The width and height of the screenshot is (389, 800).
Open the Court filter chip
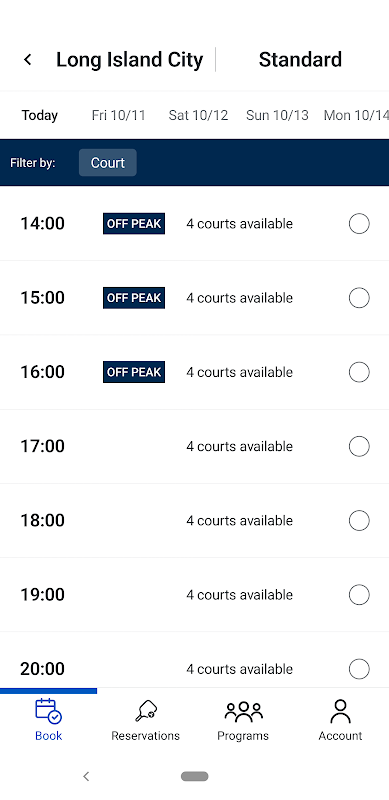(x=108, y=163)
